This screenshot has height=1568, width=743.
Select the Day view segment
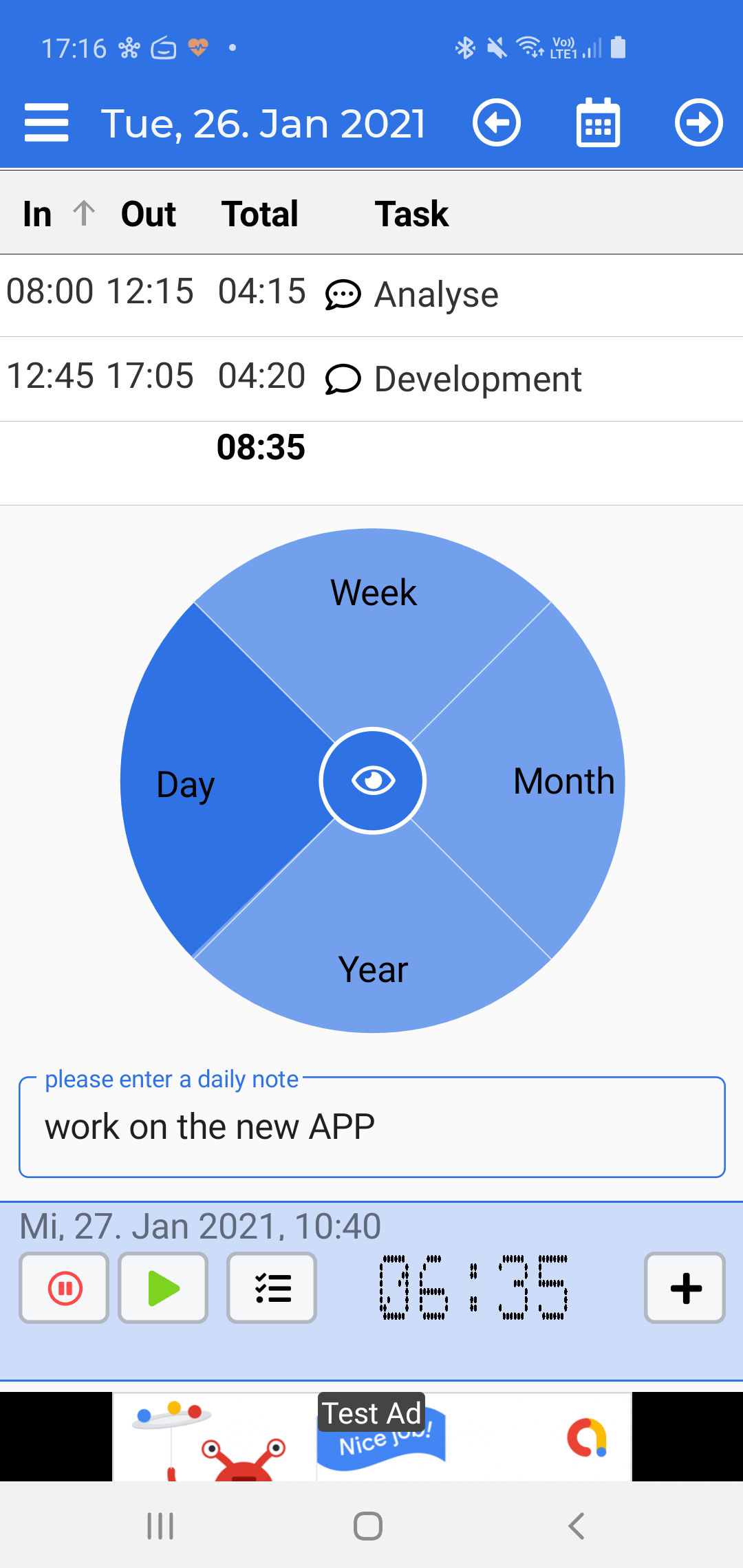click(186, 784)
